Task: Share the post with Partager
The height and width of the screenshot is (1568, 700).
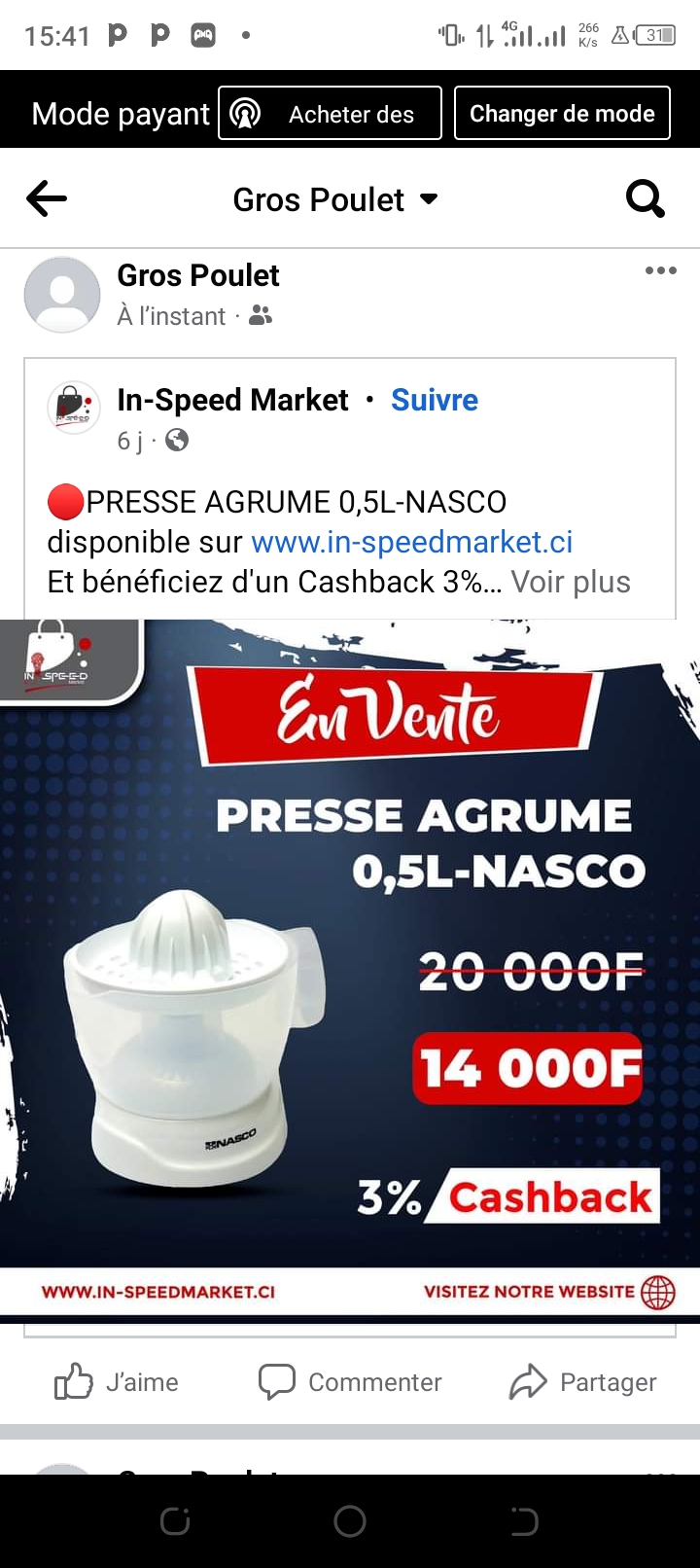Action: [x=583, y=1382]
